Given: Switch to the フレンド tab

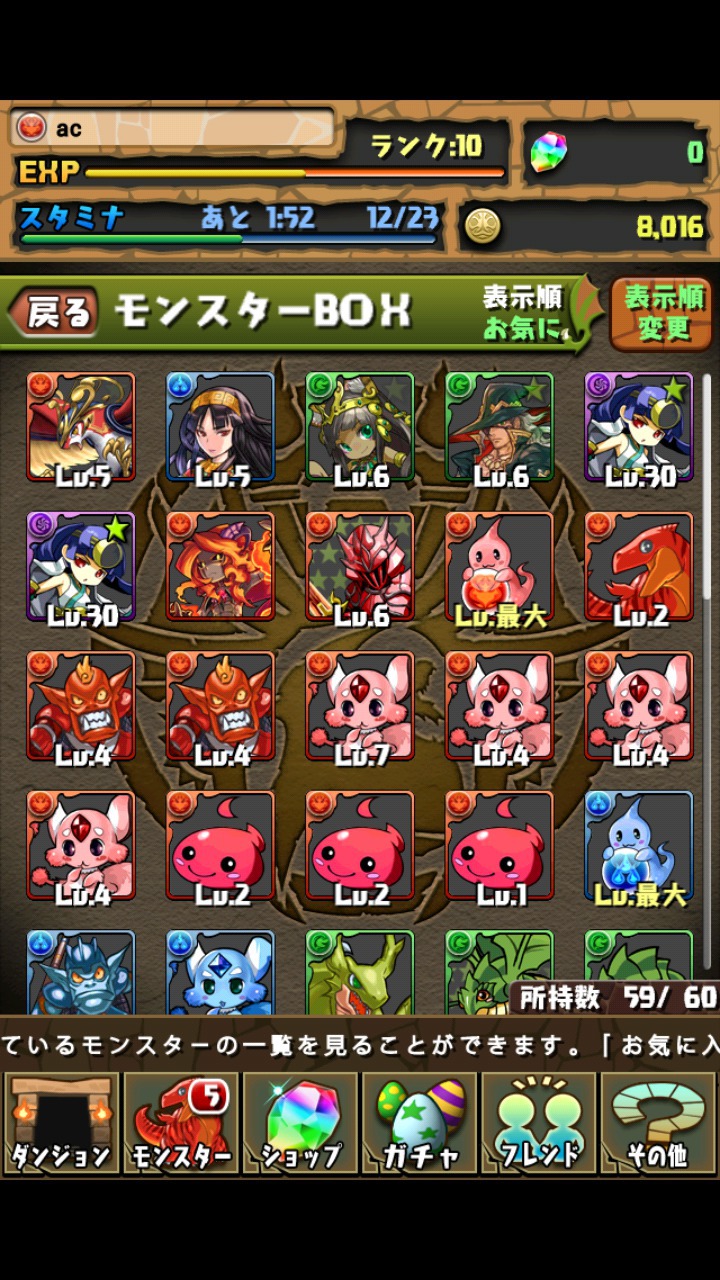Looking at the screenshot, I should pos(539,1122).
